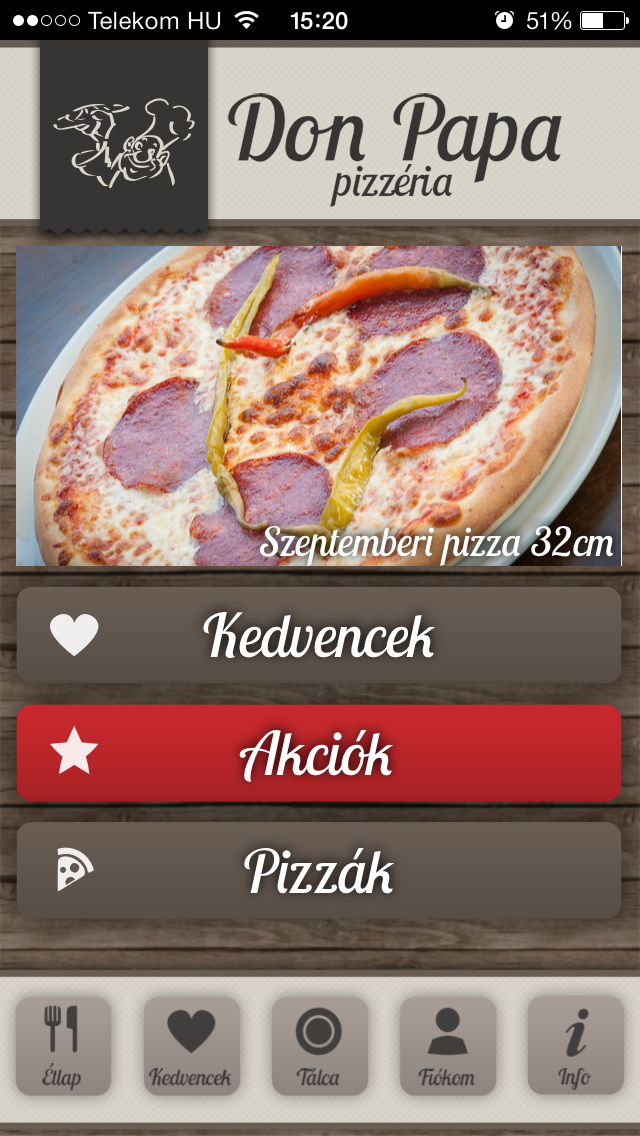Switch to the Kedvencek bottom tab
Image resolution: width=640 pixels, height=1136 pixels.
[191, 1045]
